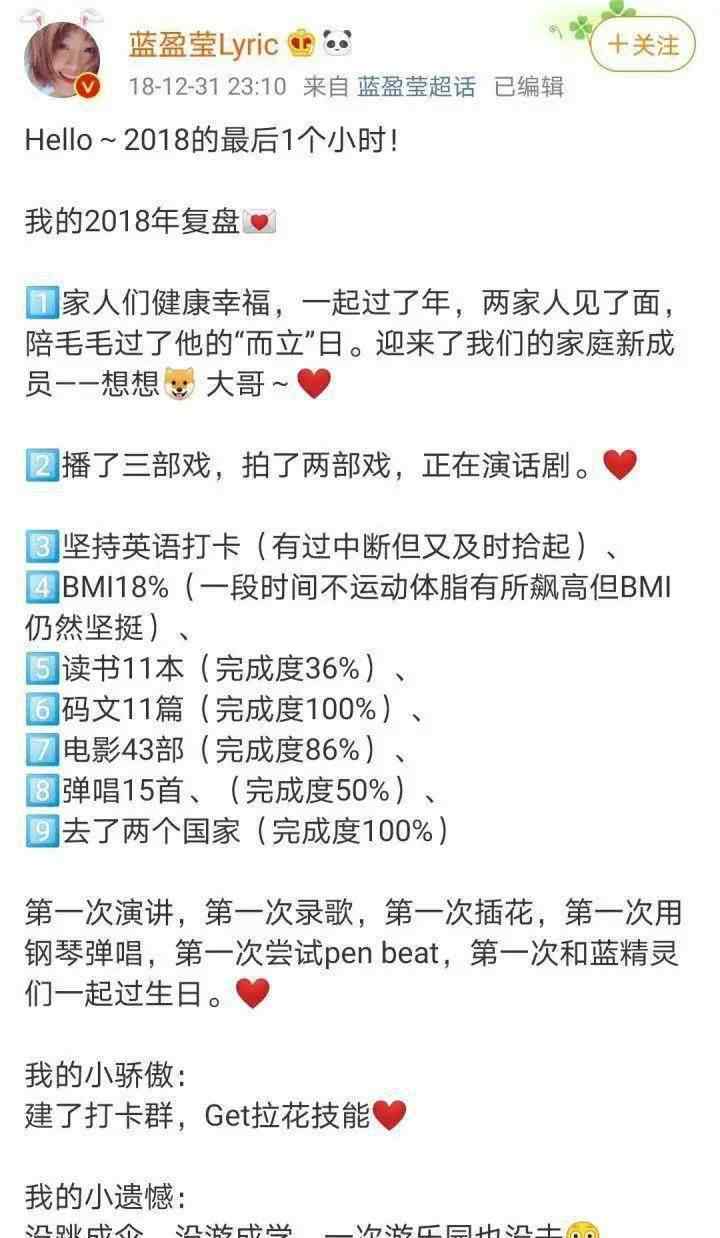Open the 蓝盈莹超话 source link
The image size is (720, 1238).
[x=417, y=87]
